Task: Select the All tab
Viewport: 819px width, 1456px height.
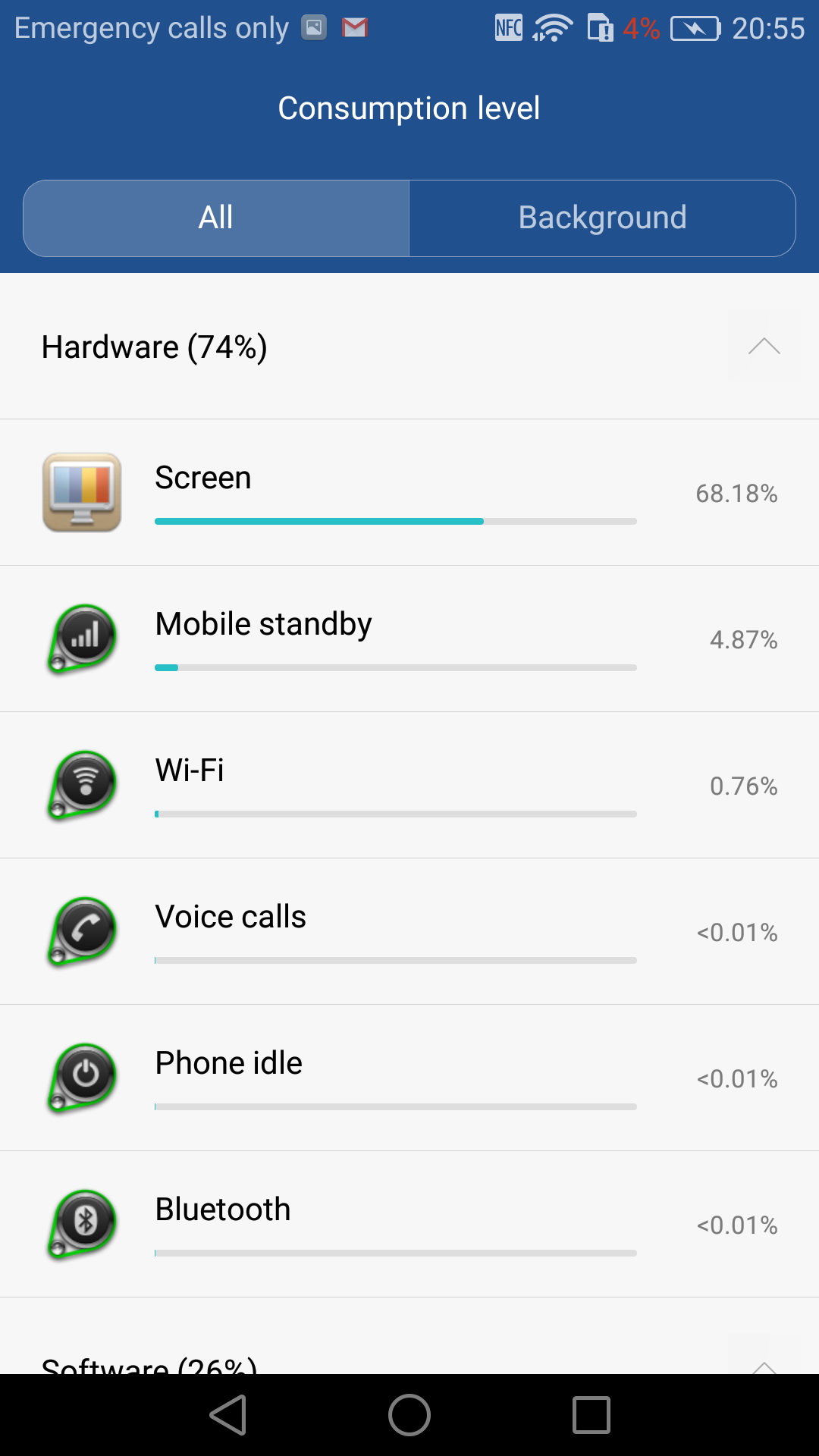Action: coord(216,218)
